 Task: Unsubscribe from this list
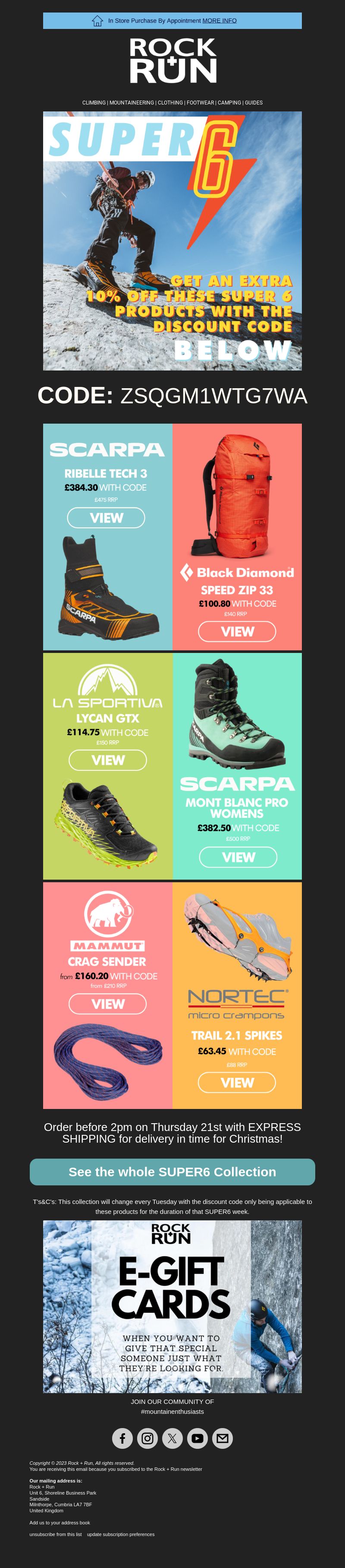point(55,1534)
